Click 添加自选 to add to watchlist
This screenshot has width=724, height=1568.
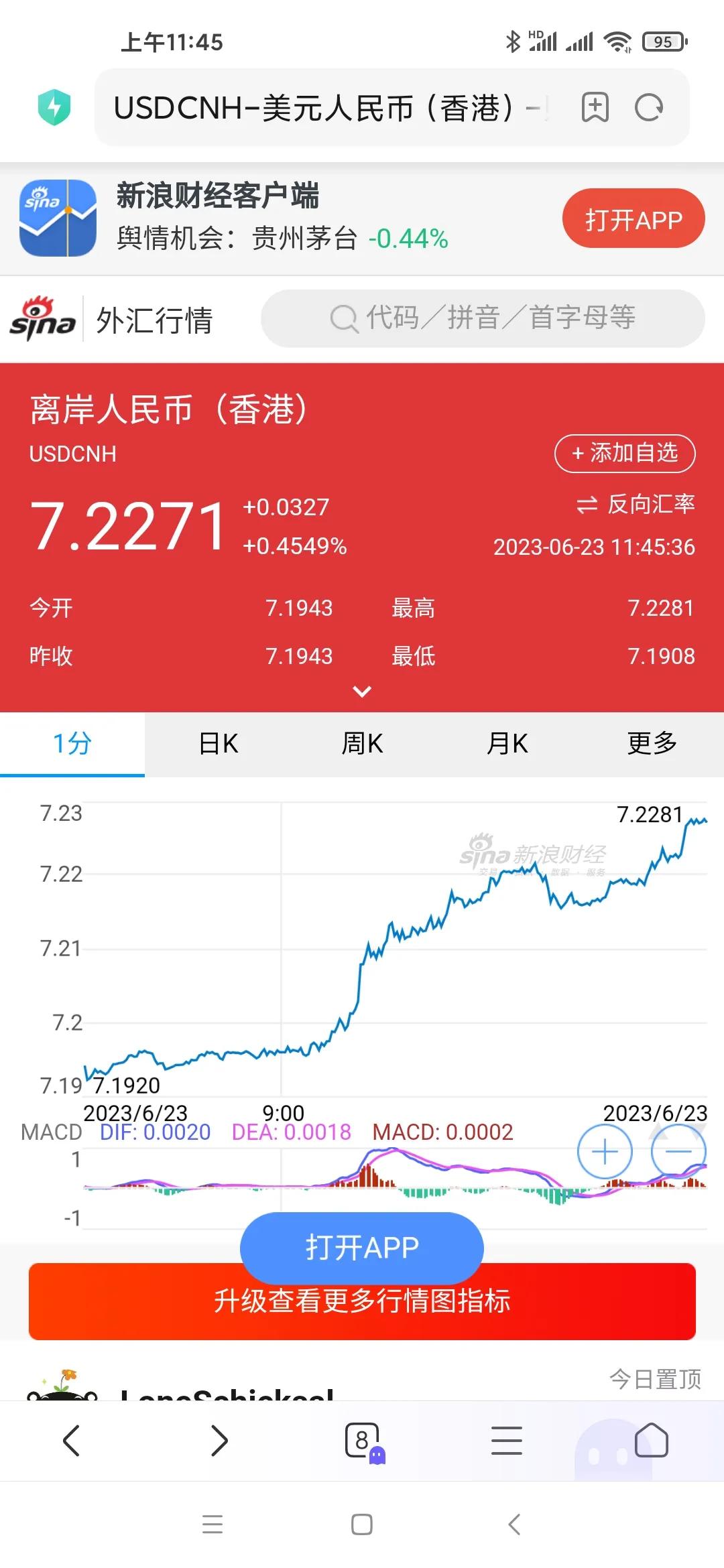pos(625,453)
